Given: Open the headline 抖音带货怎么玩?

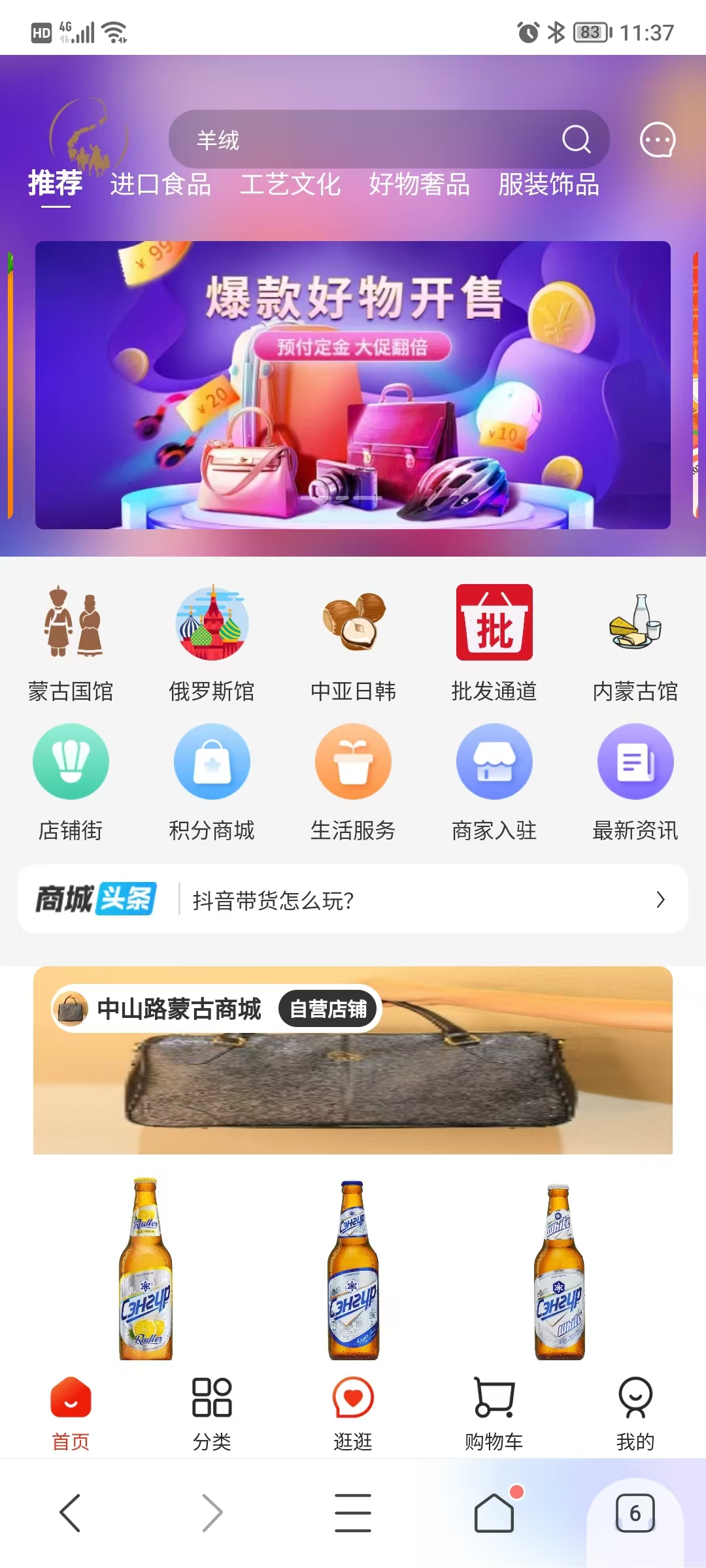Looking at the screenshot, I should (418, 900).
